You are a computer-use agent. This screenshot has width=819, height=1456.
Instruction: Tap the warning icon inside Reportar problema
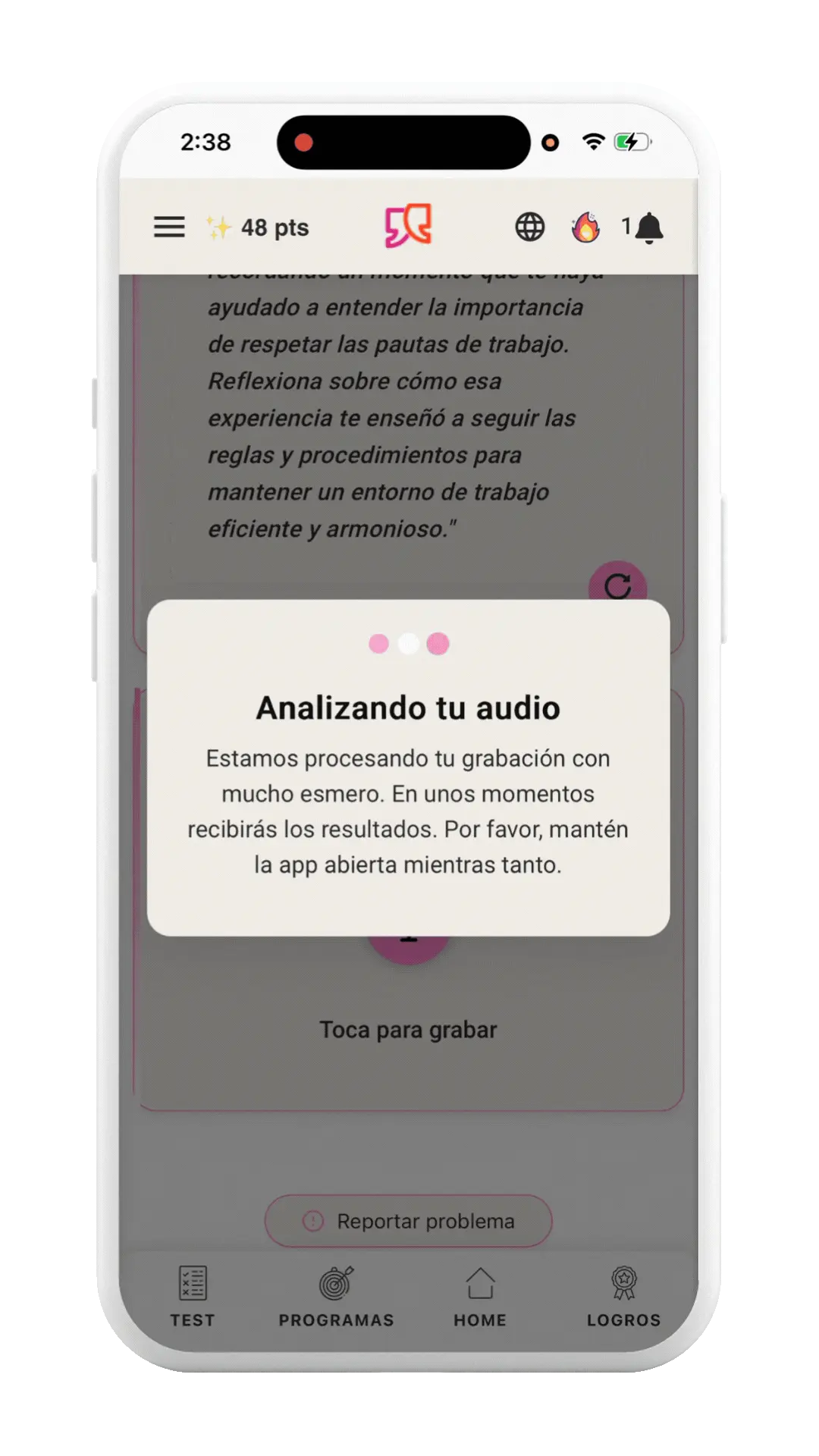tap(313, 1221)
